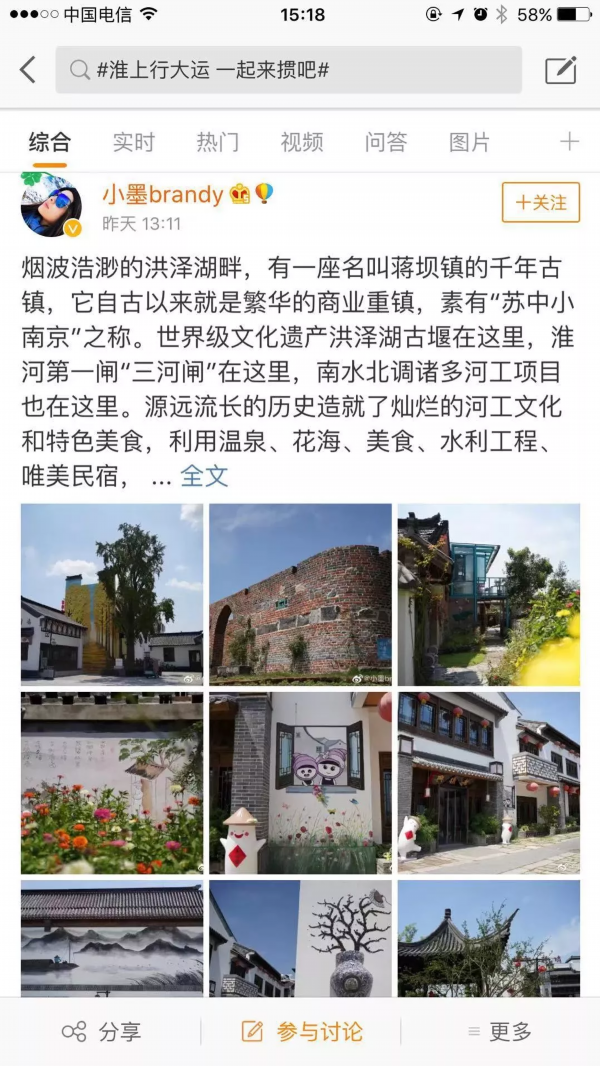Open the 更多 menu

pos(500,1031)
